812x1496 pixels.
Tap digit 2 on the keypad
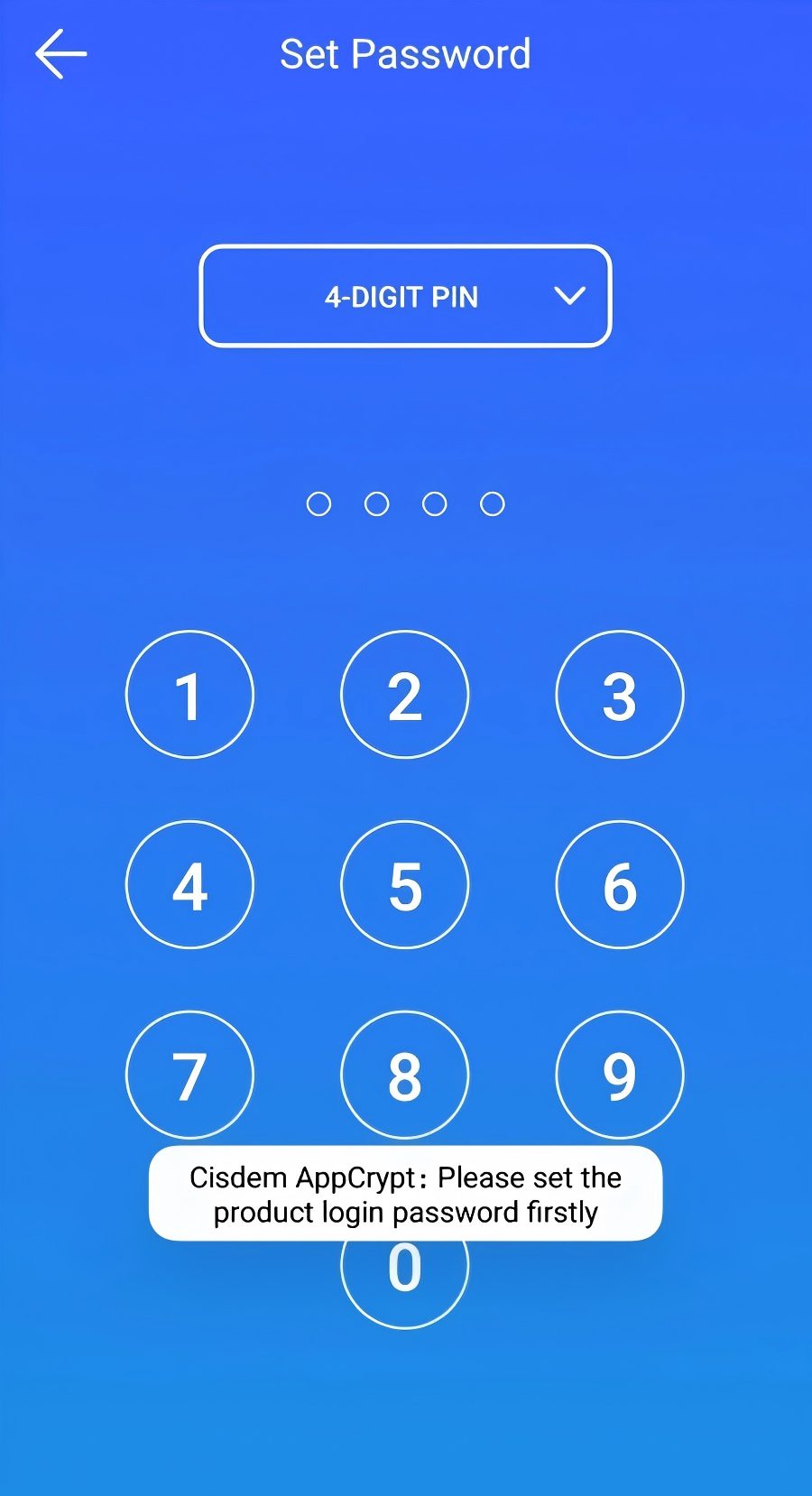pos(405,695)
